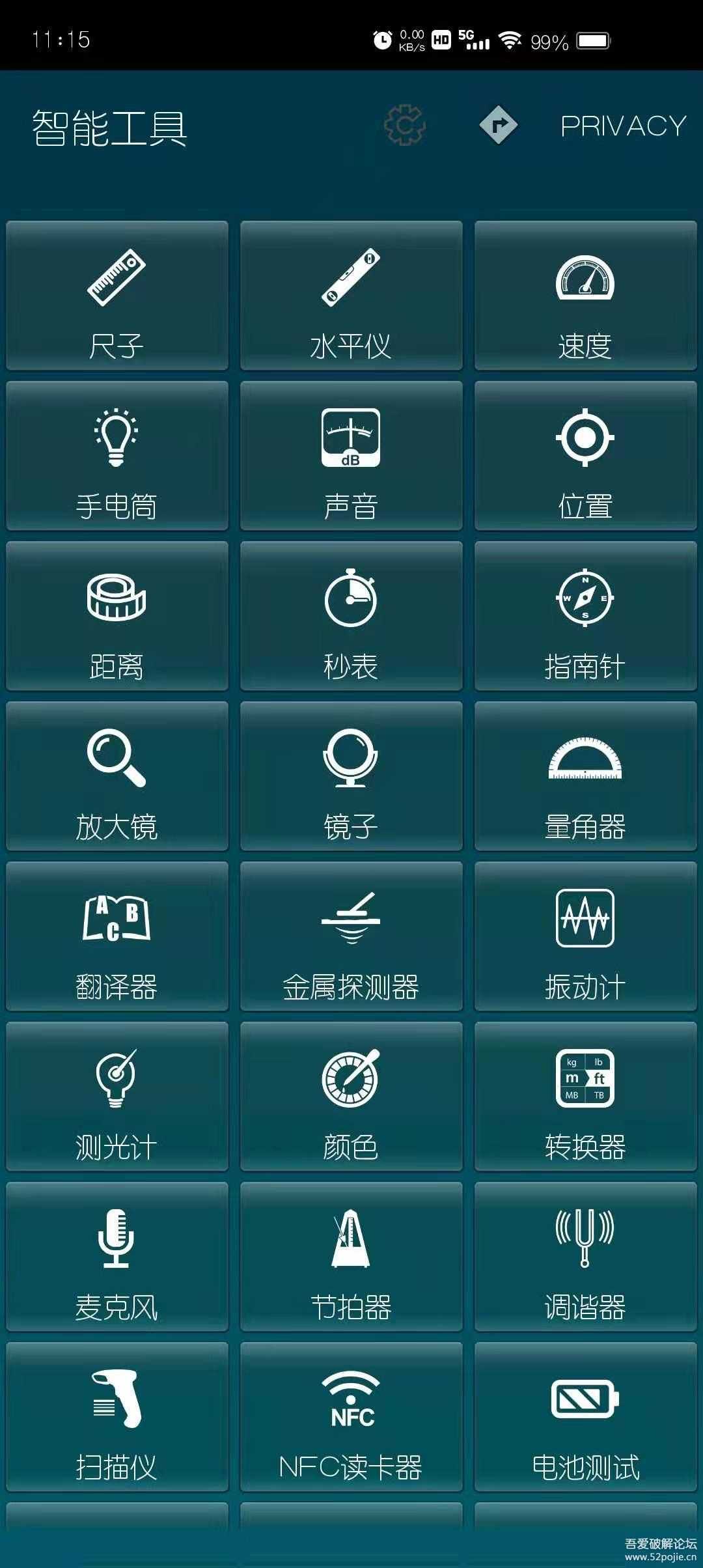Open the 尺子 ruler tool
Viewport: 703px width, 1568px height.
[x=117, y=296]
